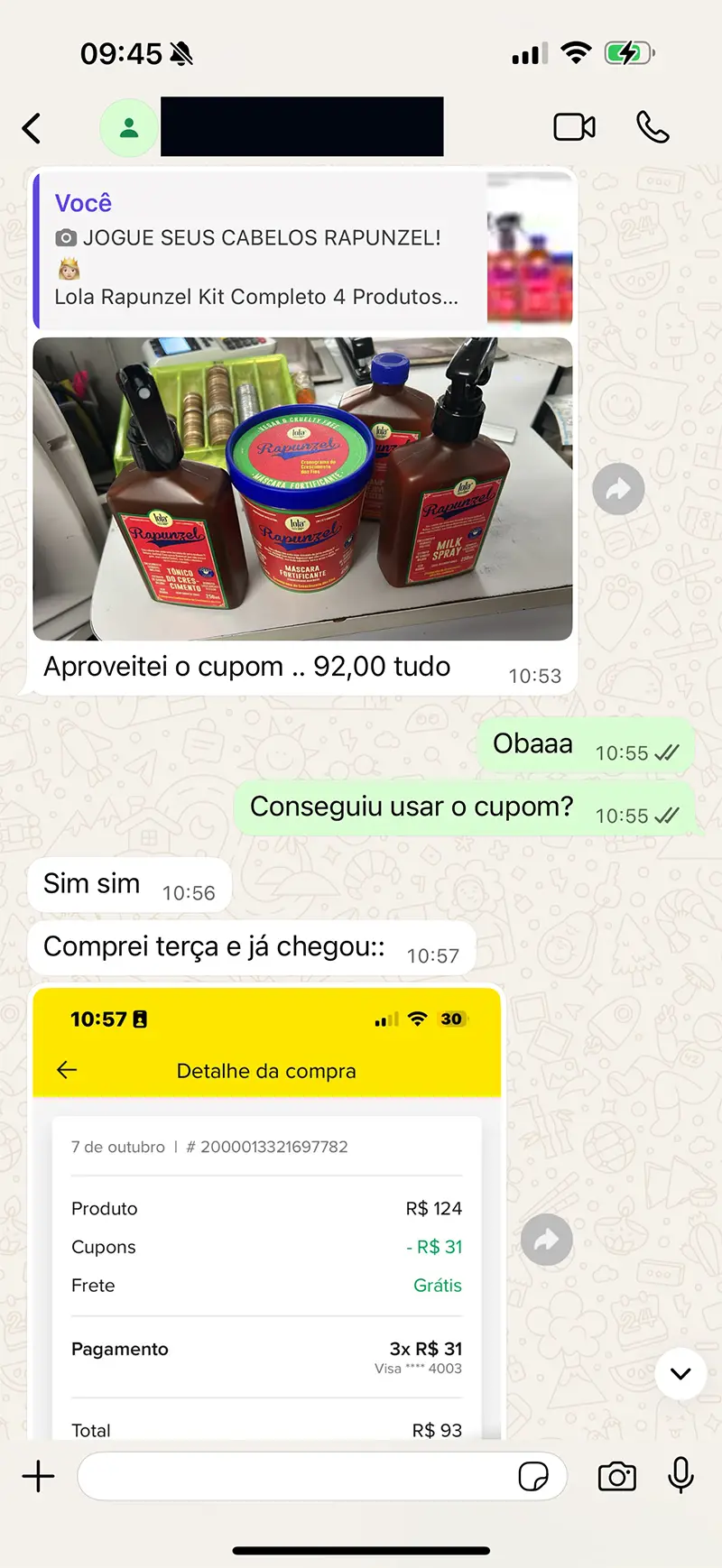The image size is (722, 1568).
Task: Tap the microphone to record audio
Action: (x=680, y=1476)
